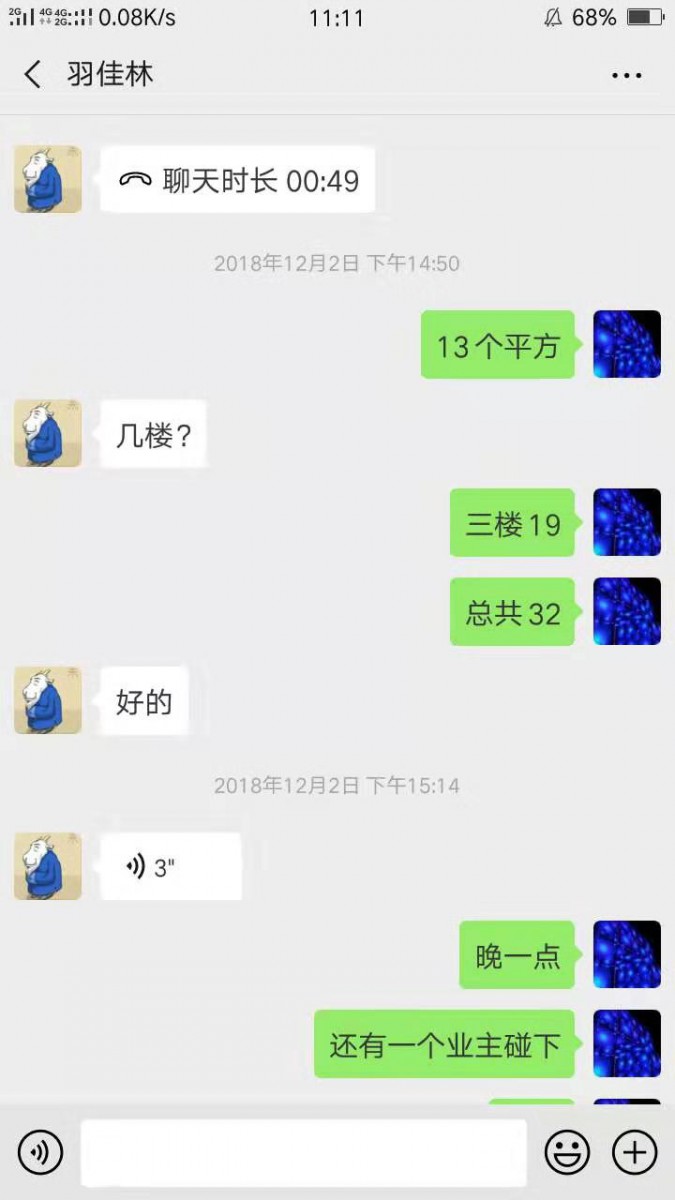Screen dimensions: 675x1200
Task: Open the three-dot chat info menu
Action: point(626,75)
